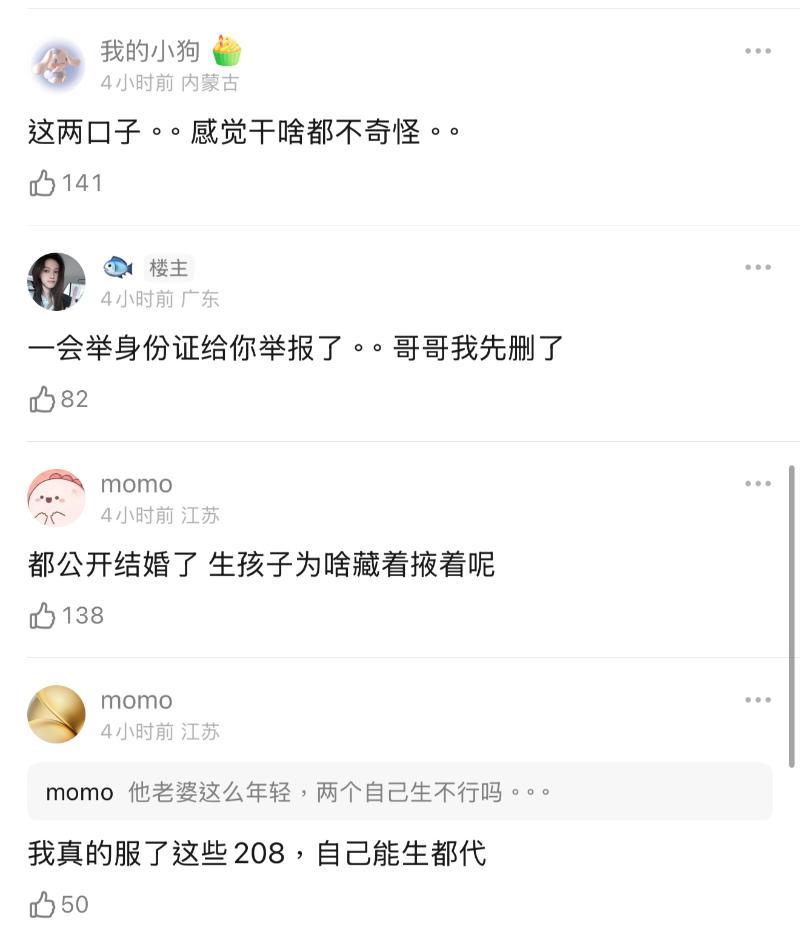Tap the username 我的小狗
This screenshot has width=800, height=941.
(x=150, y=51)
